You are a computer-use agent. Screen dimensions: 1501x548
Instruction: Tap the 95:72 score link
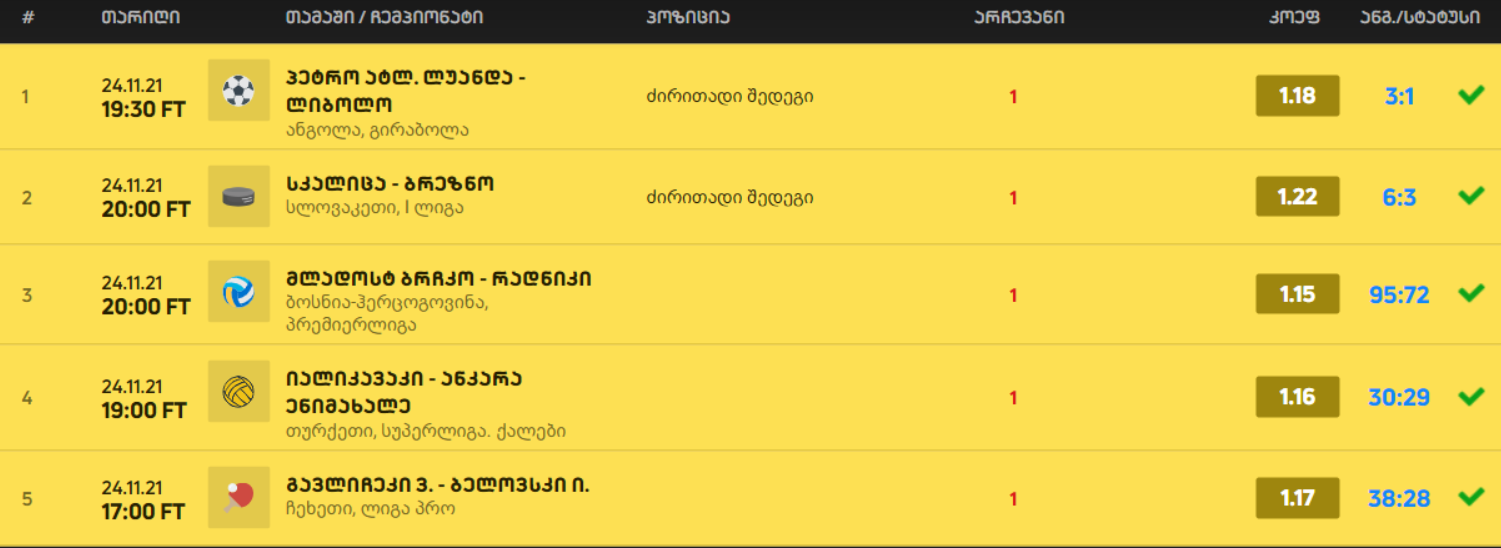tap(1399, 295)
